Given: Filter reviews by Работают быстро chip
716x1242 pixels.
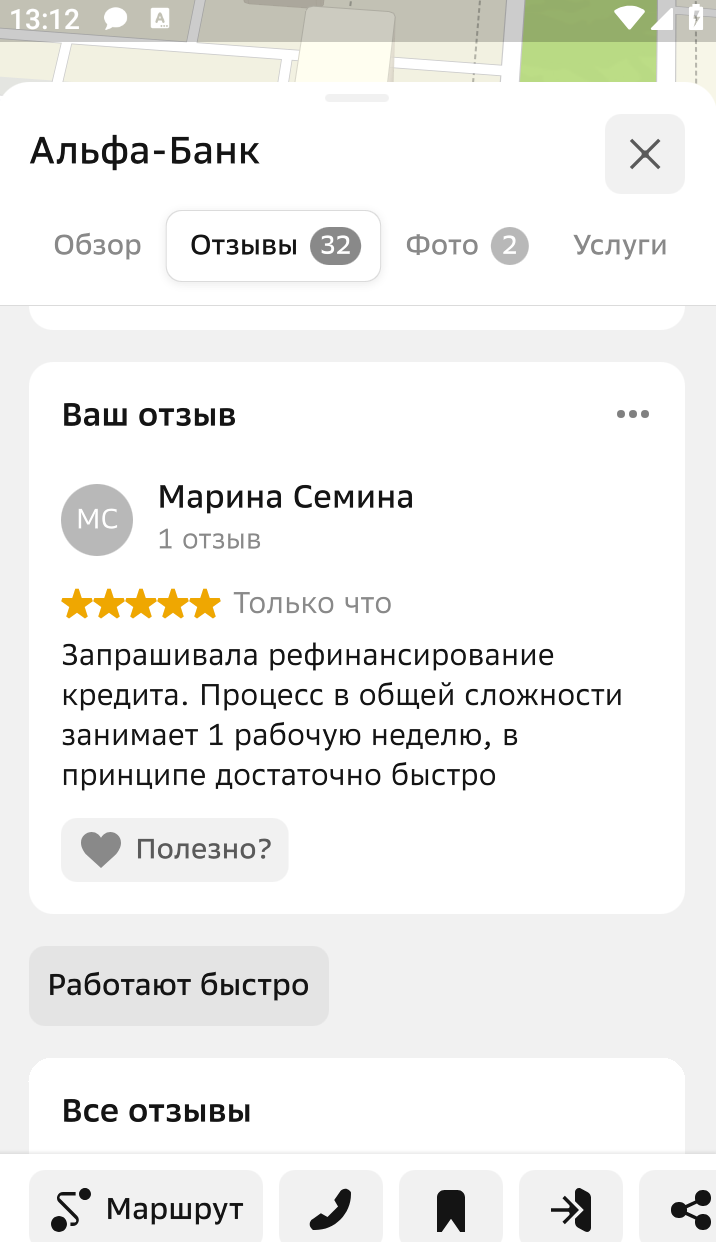Looking at the screenshot, I should [x=179, y=986].
